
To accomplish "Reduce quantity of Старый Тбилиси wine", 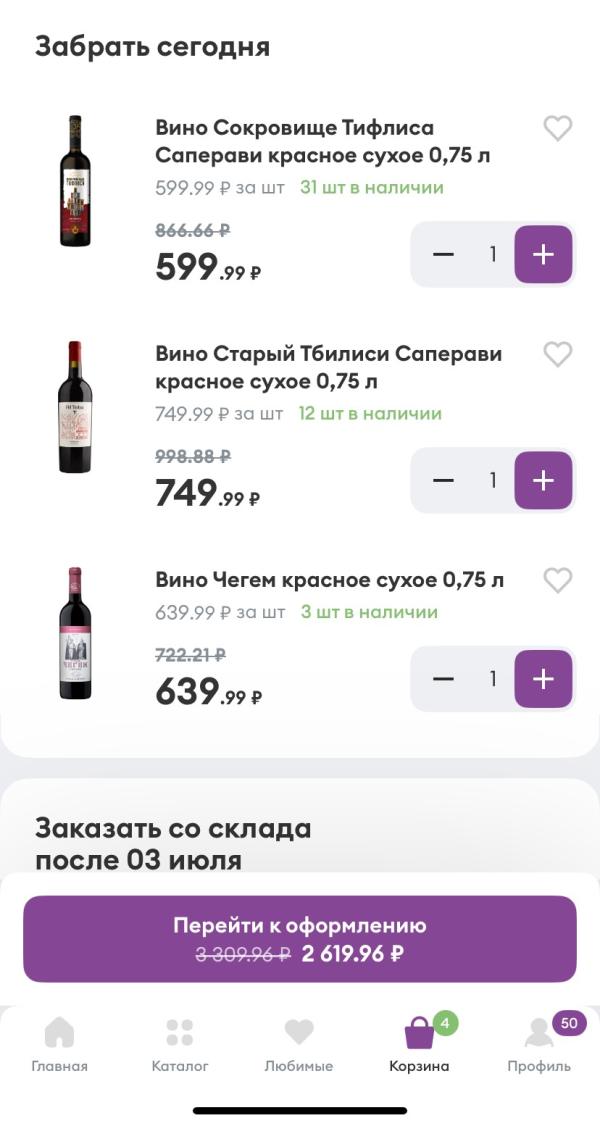I will pyautogui.click(x=443, y=481).
